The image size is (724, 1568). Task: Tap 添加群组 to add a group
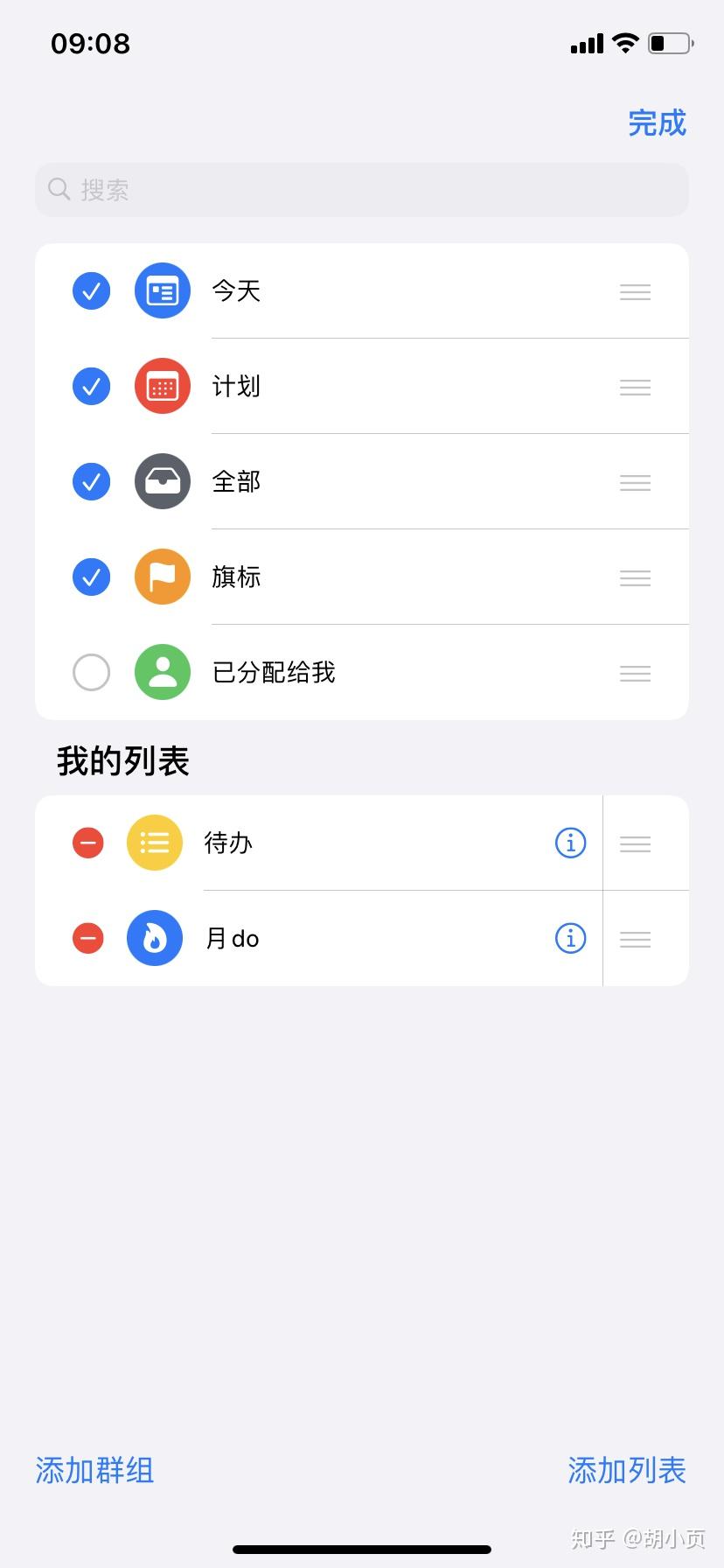click(x=94, y=1470)
